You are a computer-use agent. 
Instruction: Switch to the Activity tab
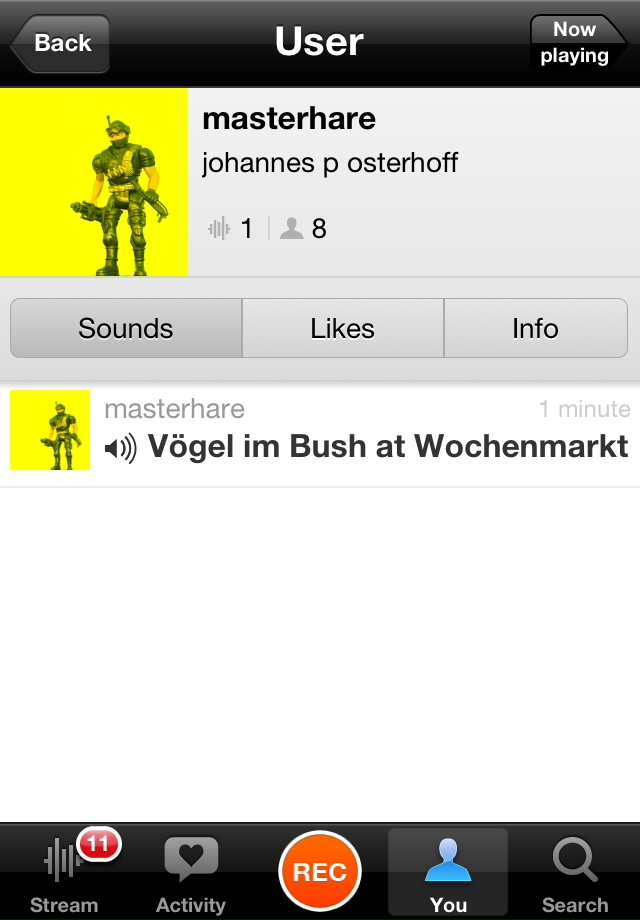[191, 872]
